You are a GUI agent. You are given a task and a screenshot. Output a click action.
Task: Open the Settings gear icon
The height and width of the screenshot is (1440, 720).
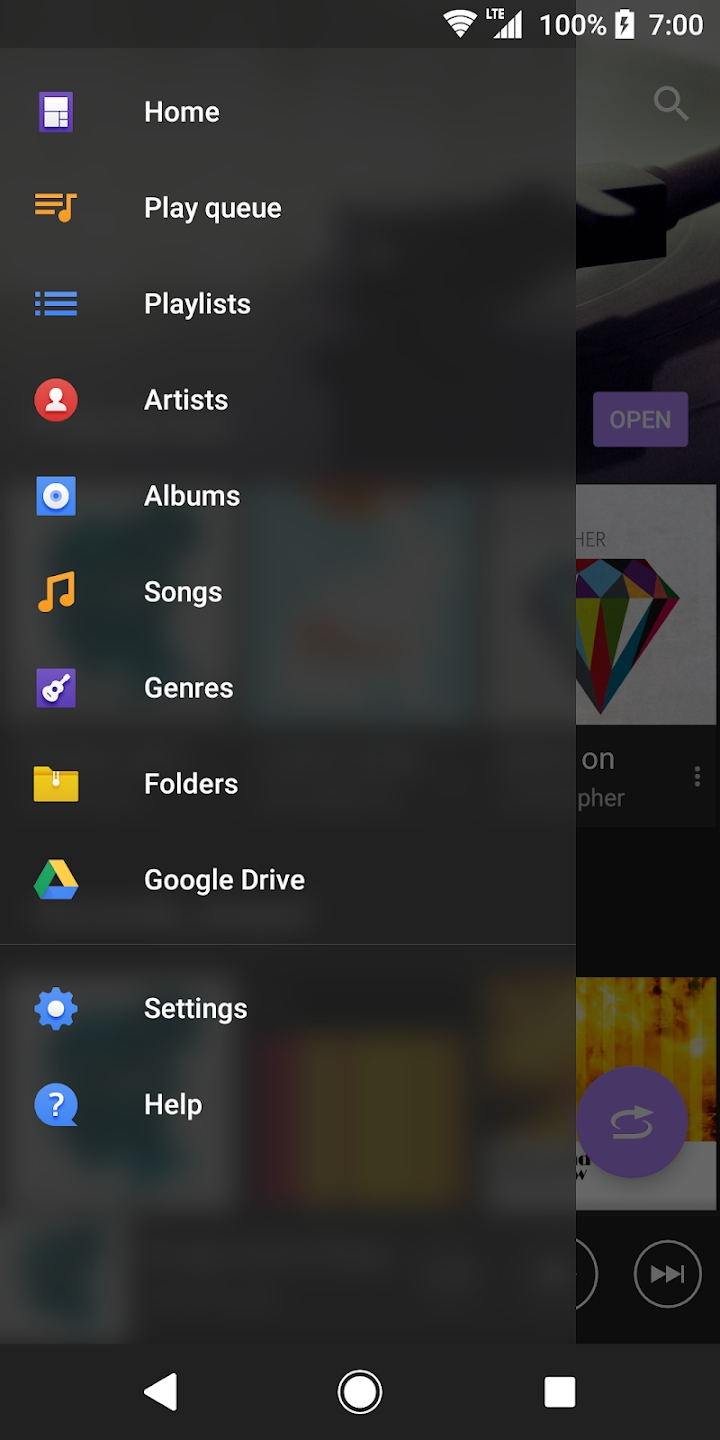[x=56, y=1009]
